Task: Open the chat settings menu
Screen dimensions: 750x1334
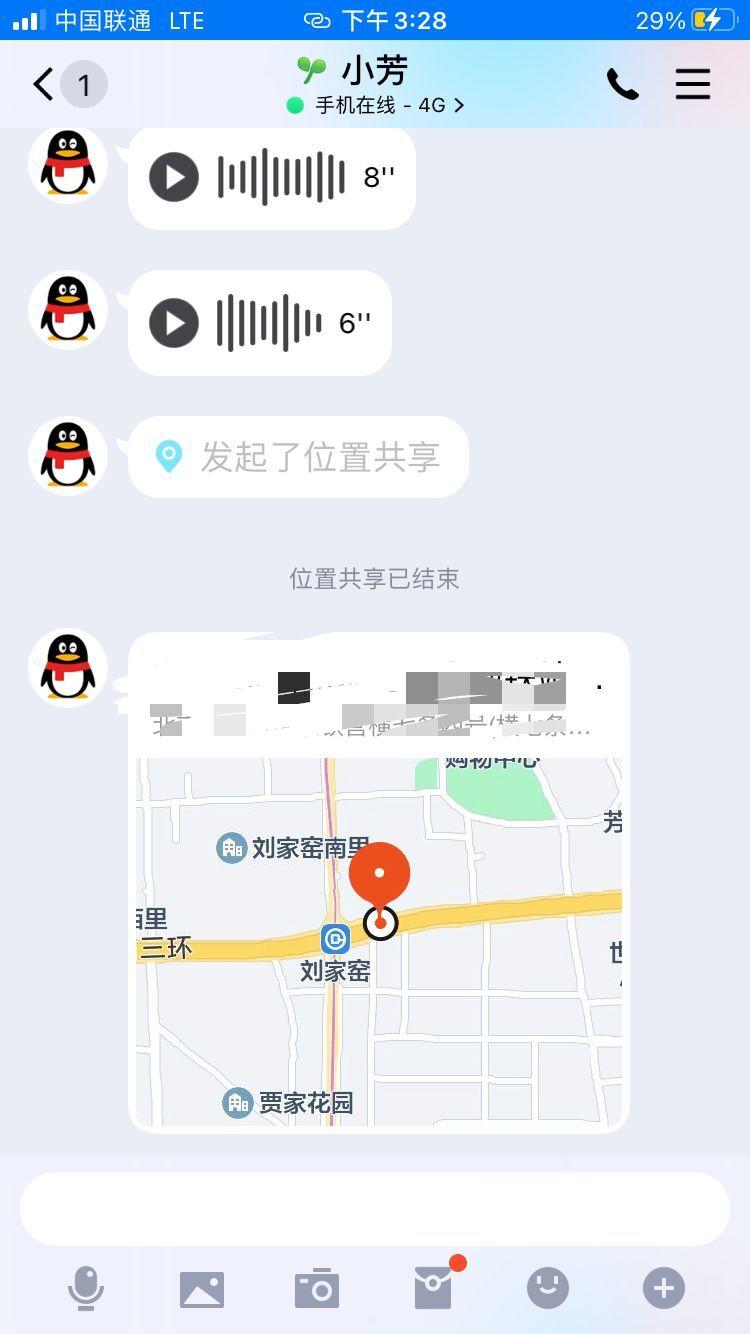Action: click(692, 85)
